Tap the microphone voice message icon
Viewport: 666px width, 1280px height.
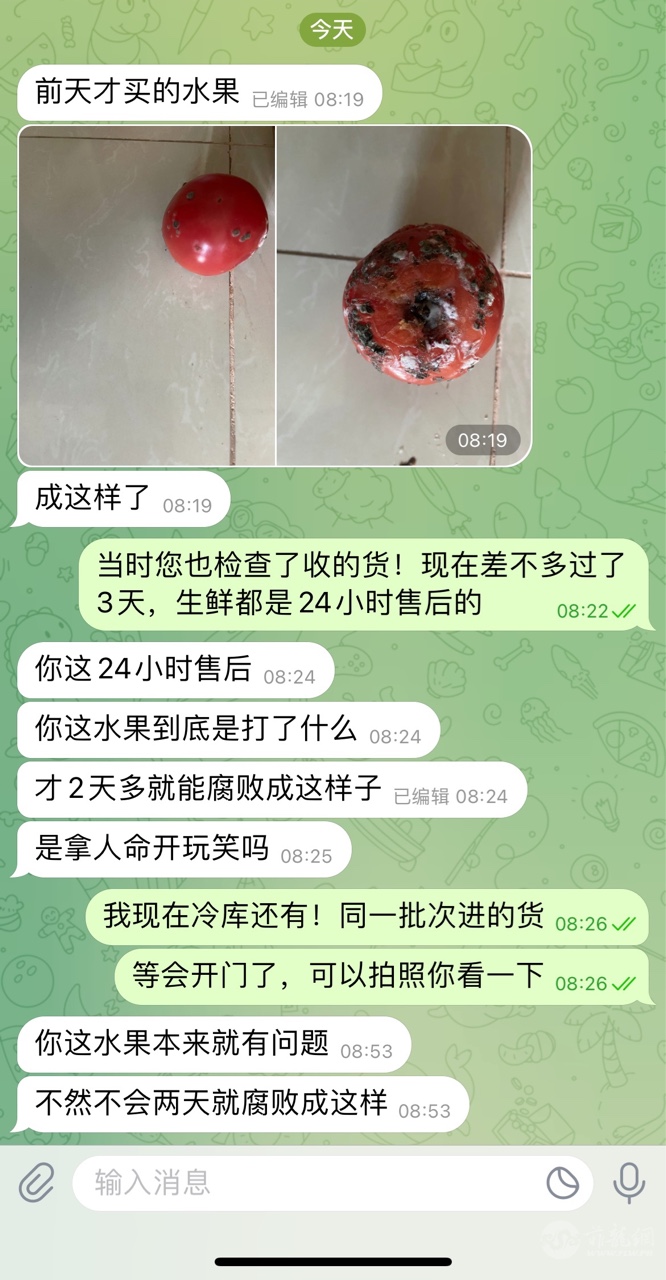(x=629, y=1183)
